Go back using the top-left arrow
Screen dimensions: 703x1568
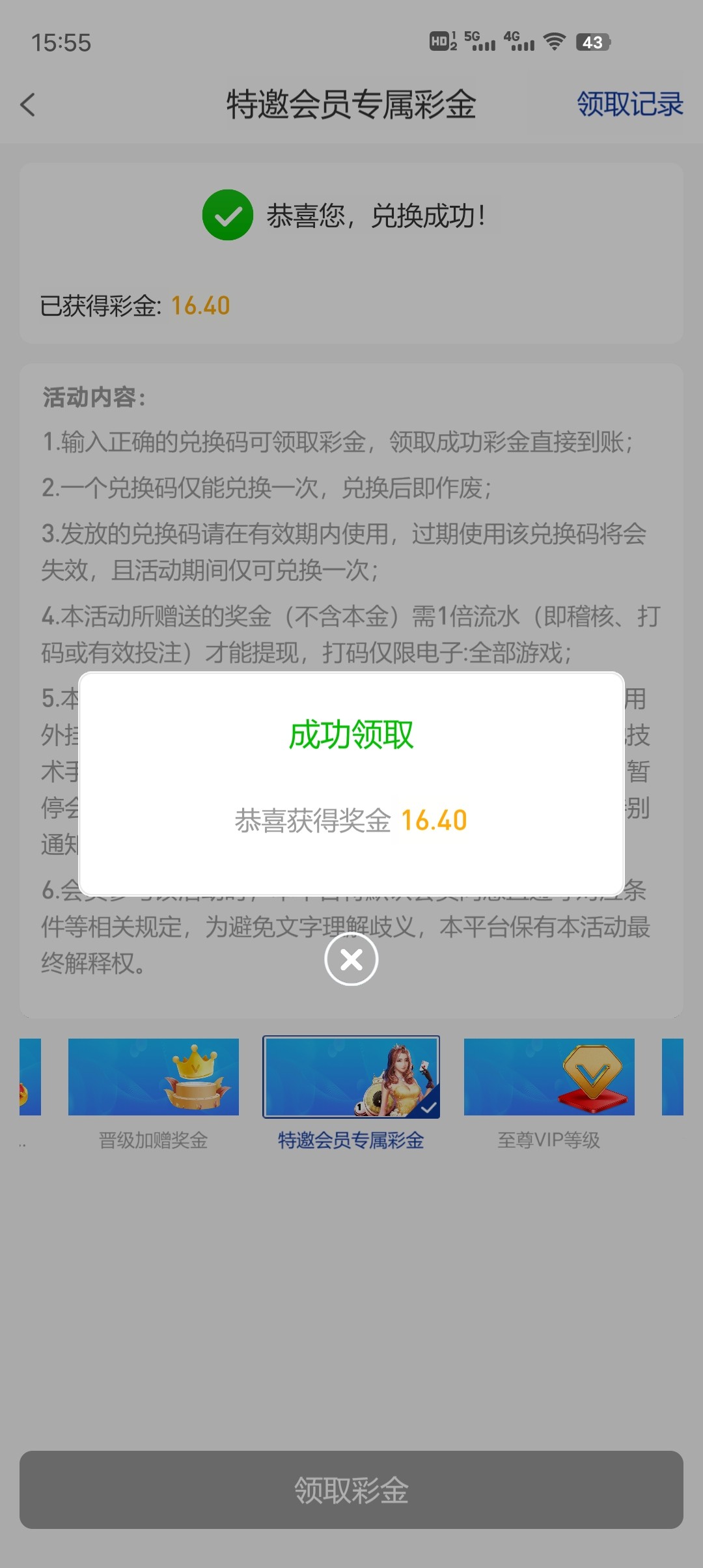click(28, 104)
